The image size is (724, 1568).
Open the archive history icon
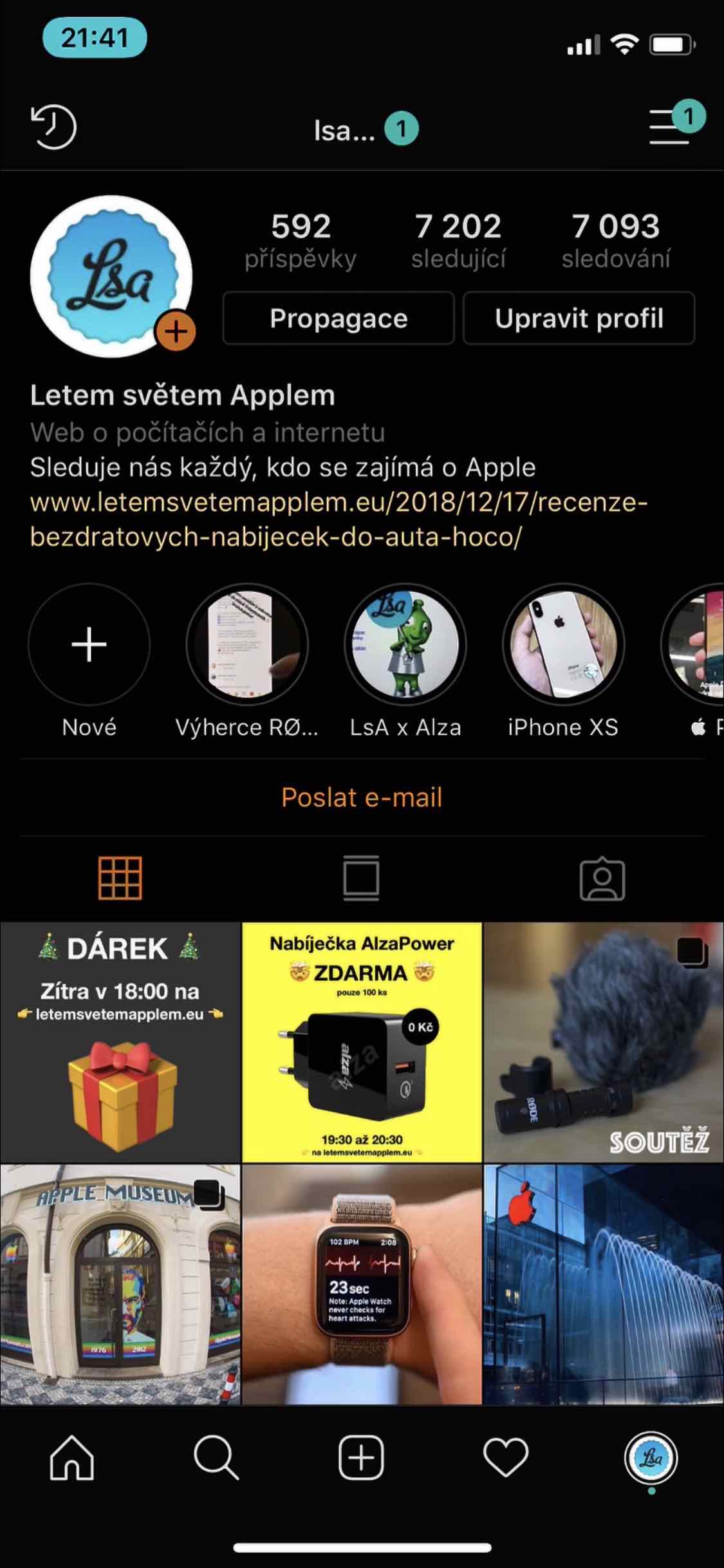pyautogui.click(x=54, y=127)
